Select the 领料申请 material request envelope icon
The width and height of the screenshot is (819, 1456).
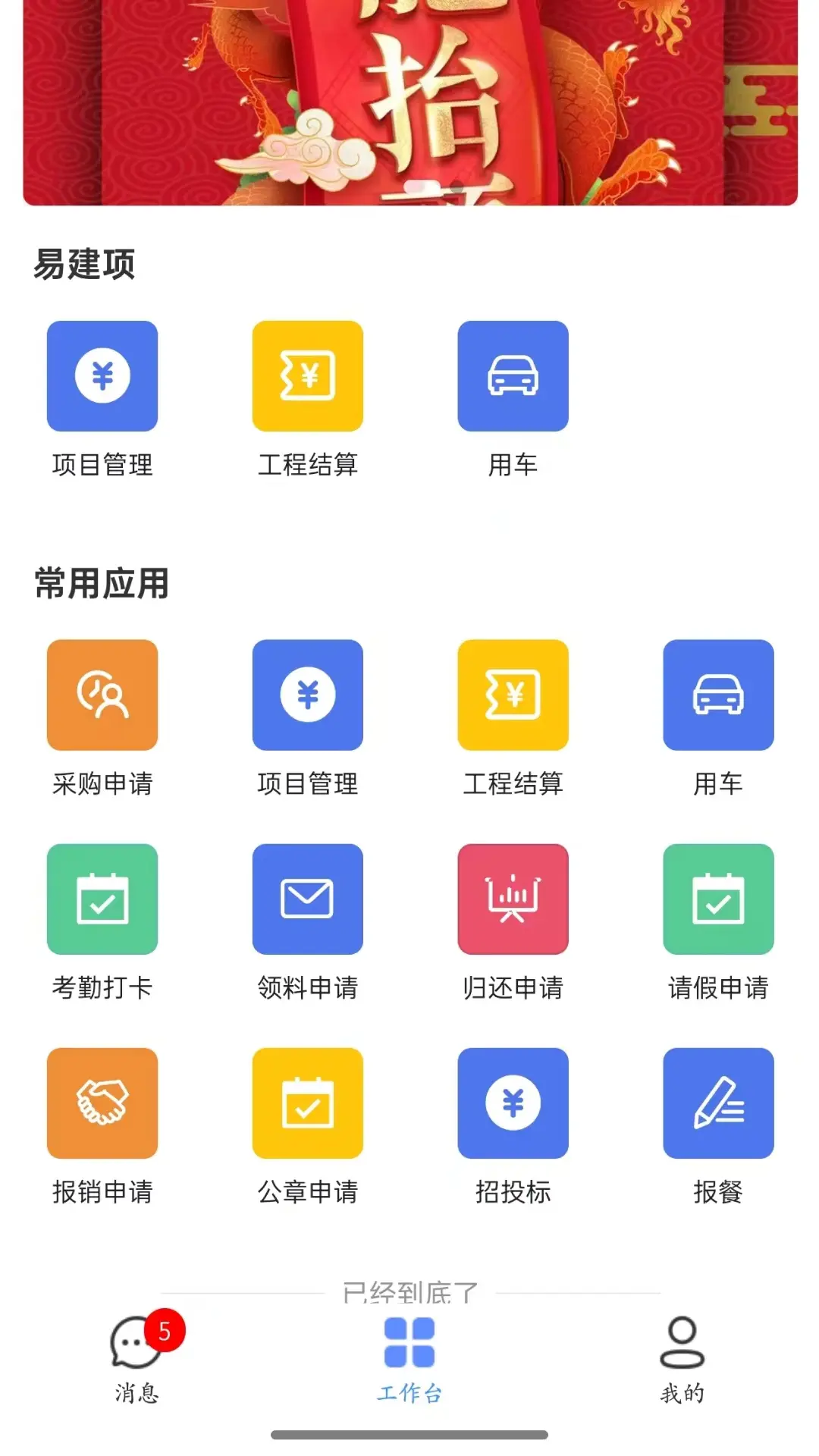point(308,899)
